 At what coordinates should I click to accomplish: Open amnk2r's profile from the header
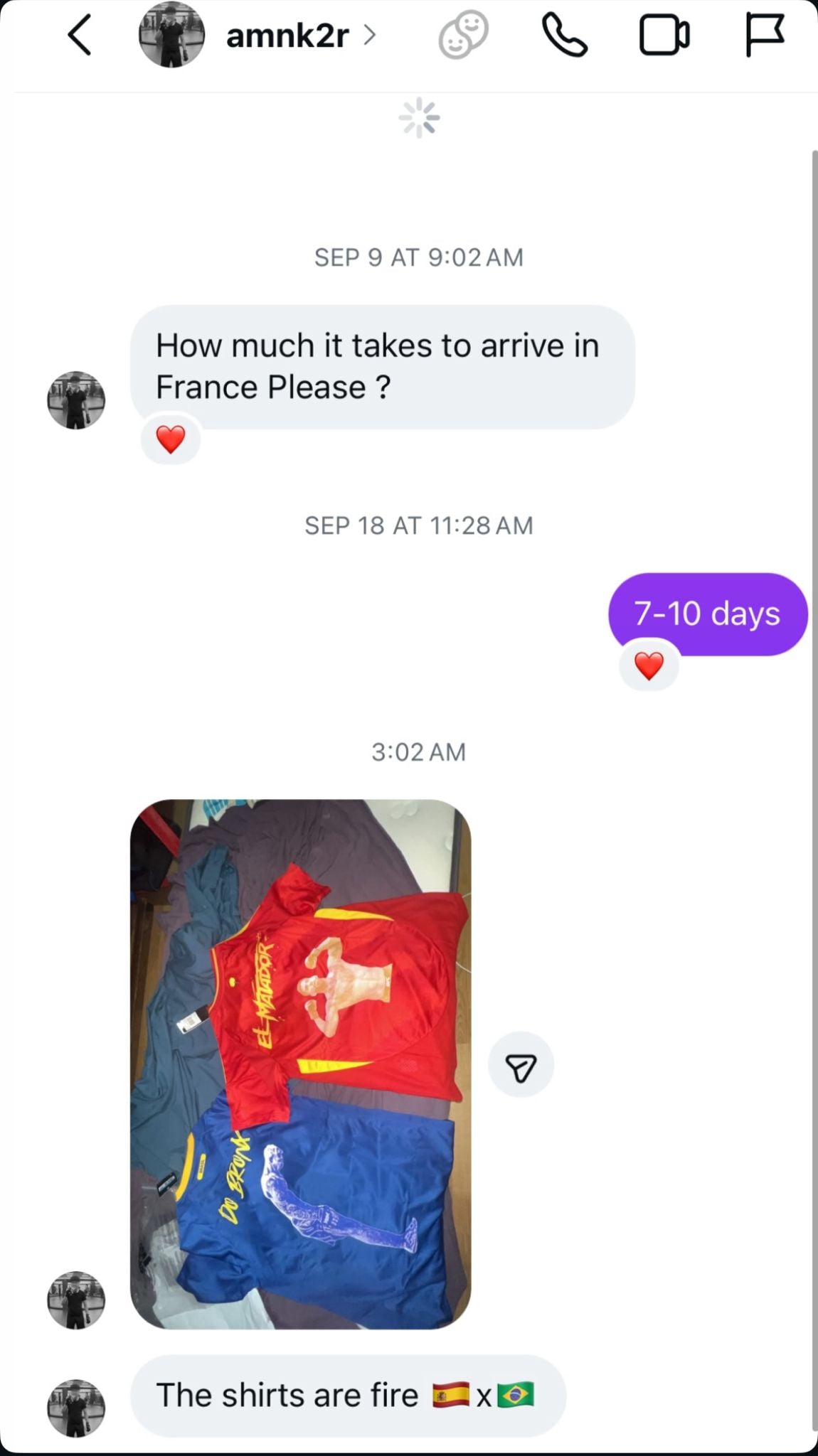click(287, 35)
